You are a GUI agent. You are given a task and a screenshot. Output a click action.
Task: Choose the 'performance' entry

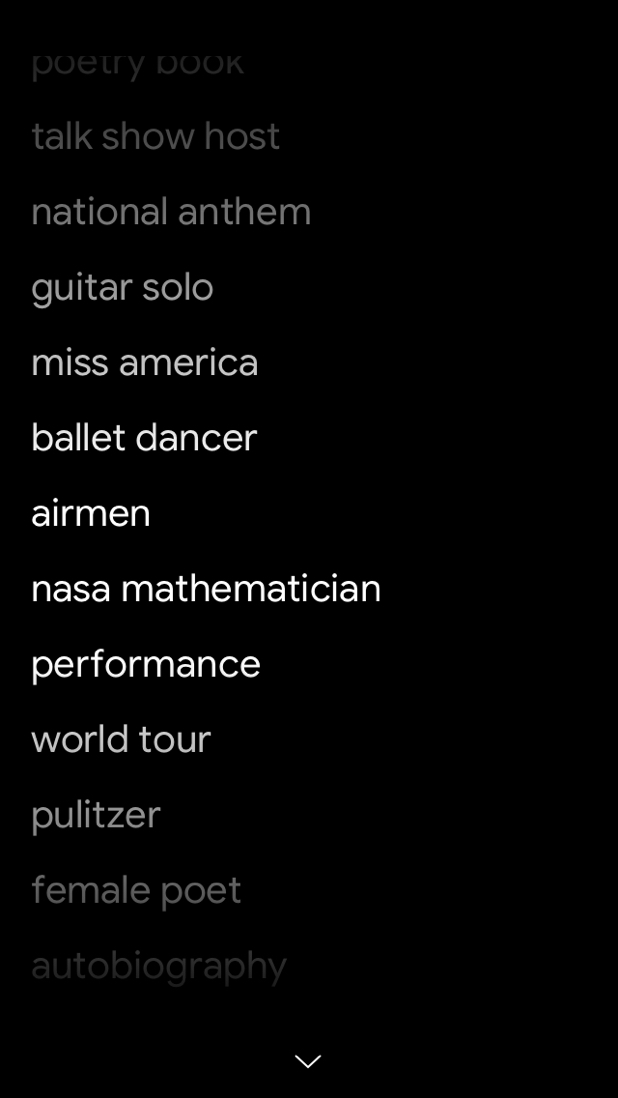coord(146,664)
